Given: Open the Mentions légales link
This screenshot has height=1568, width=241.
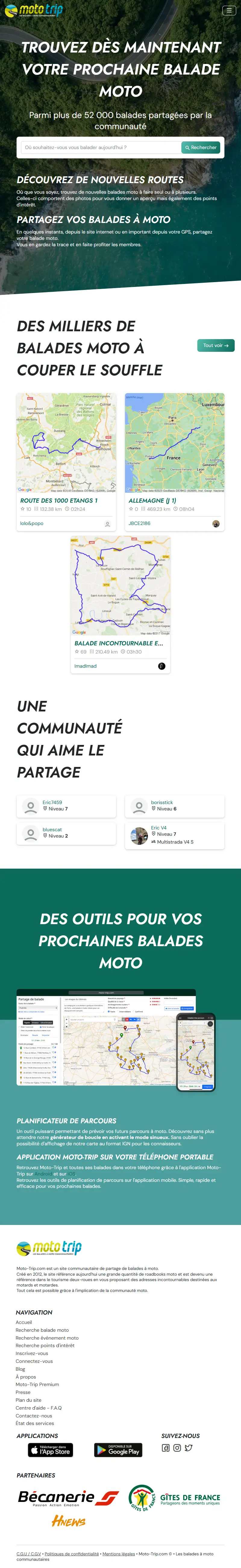Looking at the screenshot, I should click(118, 1554).
